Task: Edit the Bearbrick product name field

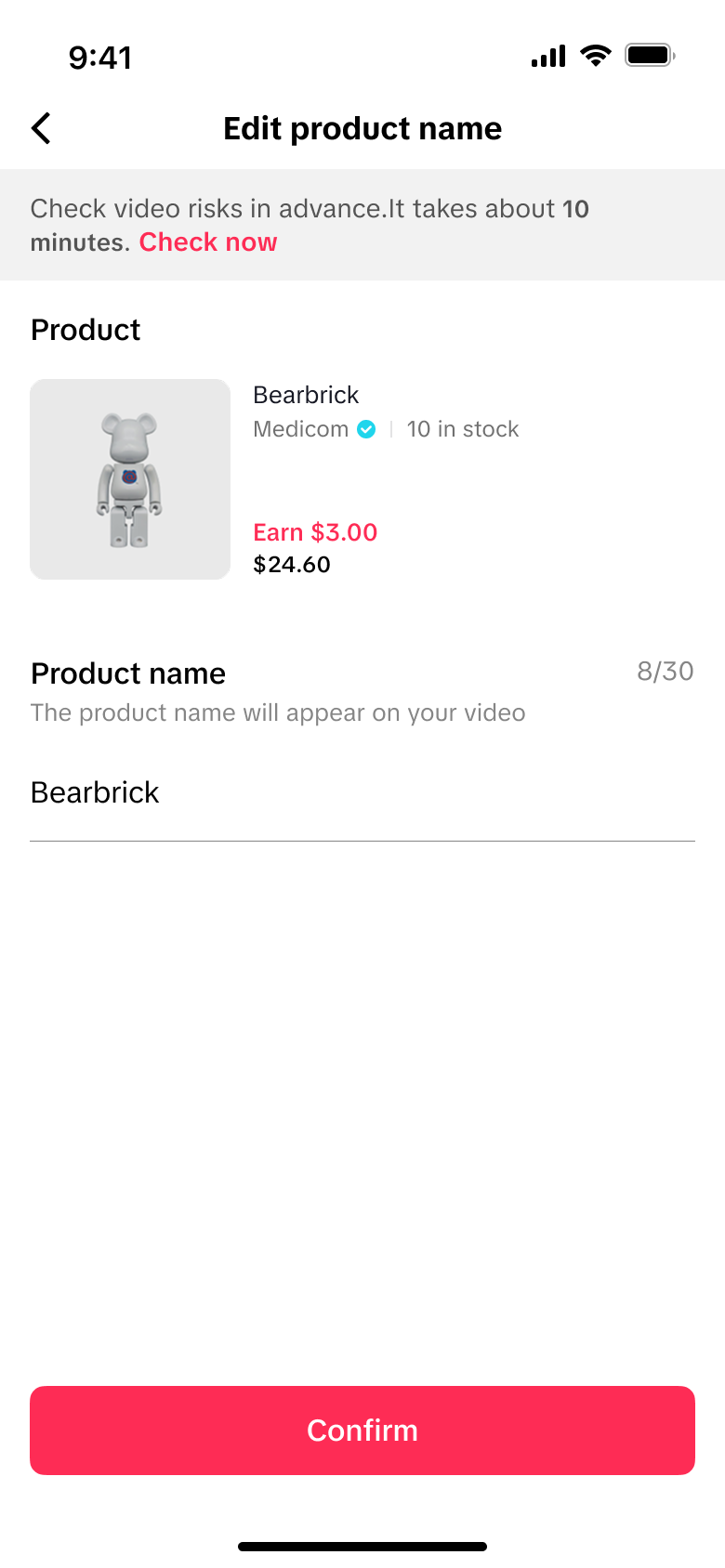Action: [362, 792]
